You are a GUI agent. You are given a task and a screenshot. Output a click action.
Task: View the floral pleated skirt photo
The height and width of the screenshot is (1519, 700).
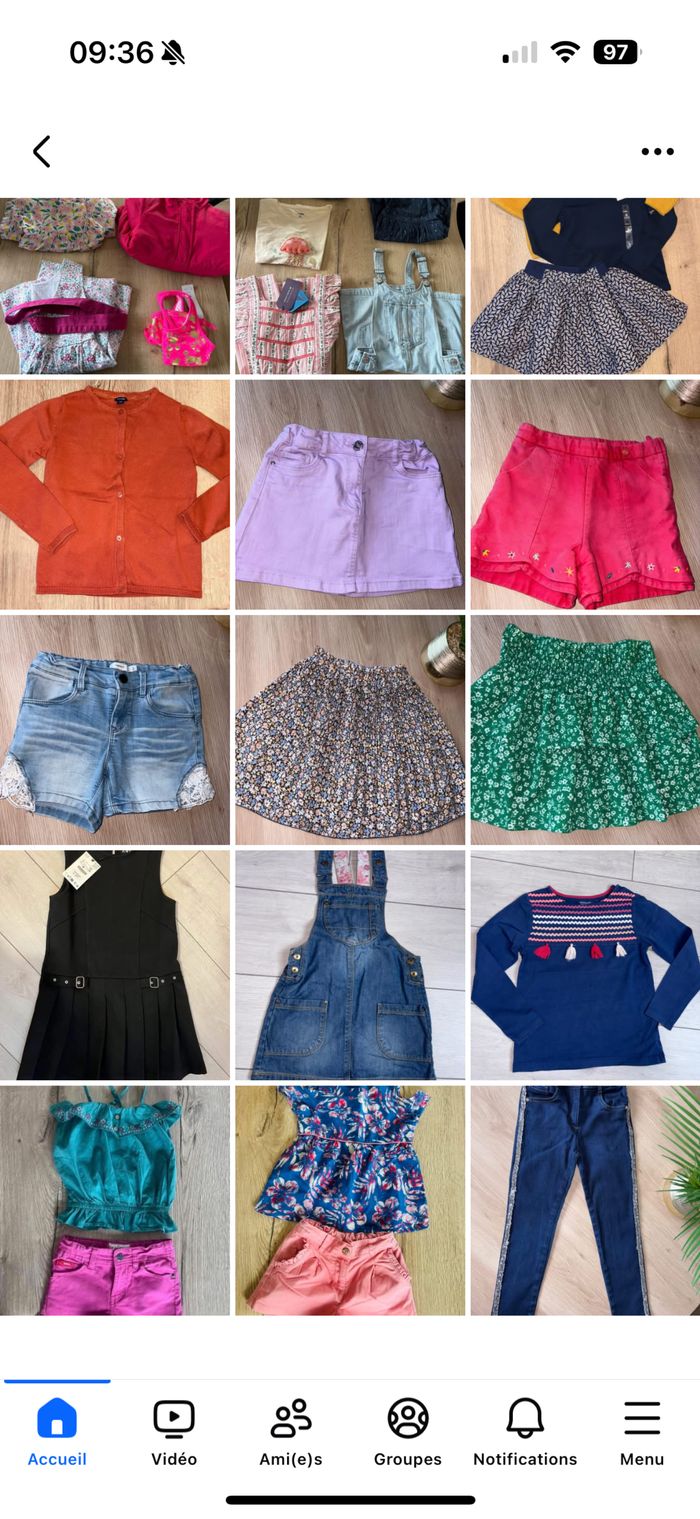tap(350, 729)
